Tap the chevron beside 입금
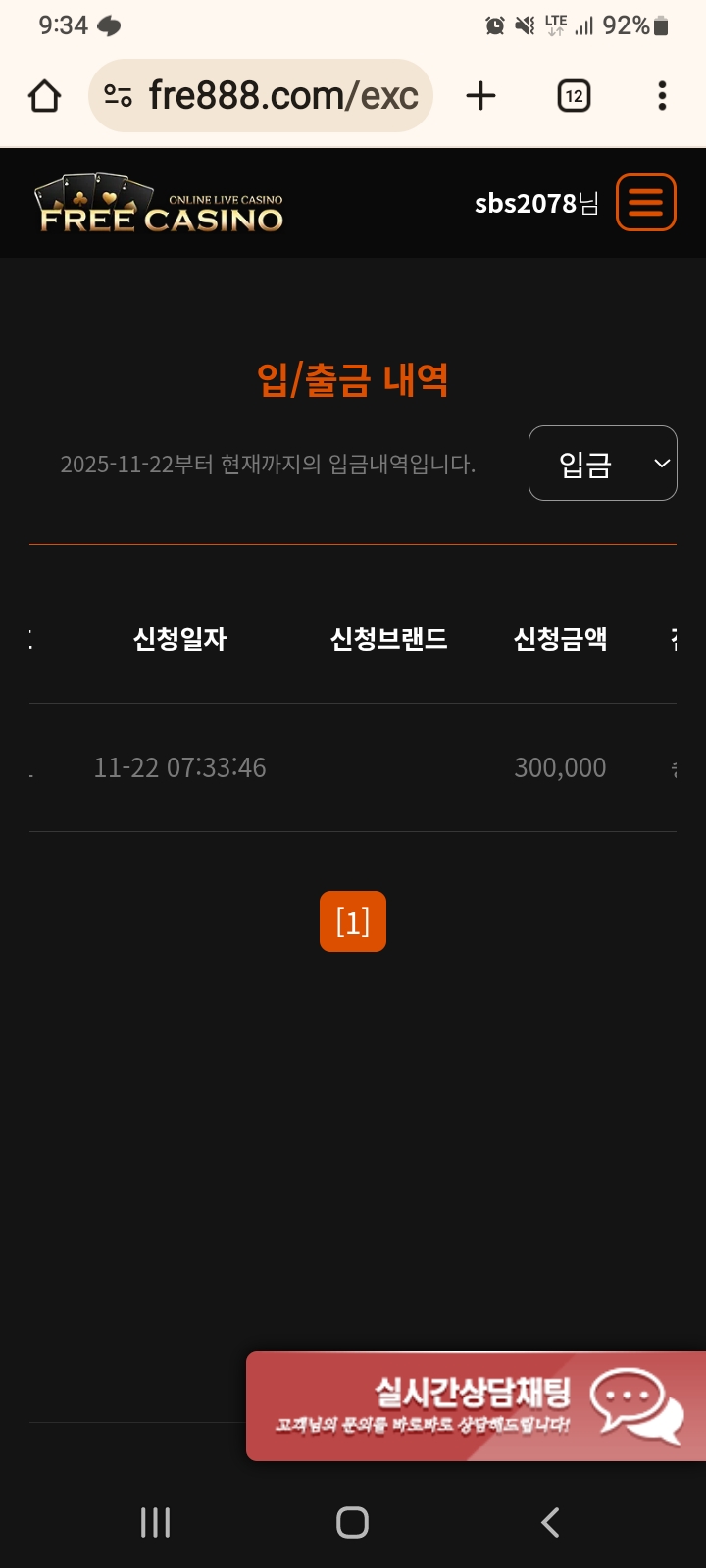This screenshot has width=706, height=1568. [x=661, y=463]
